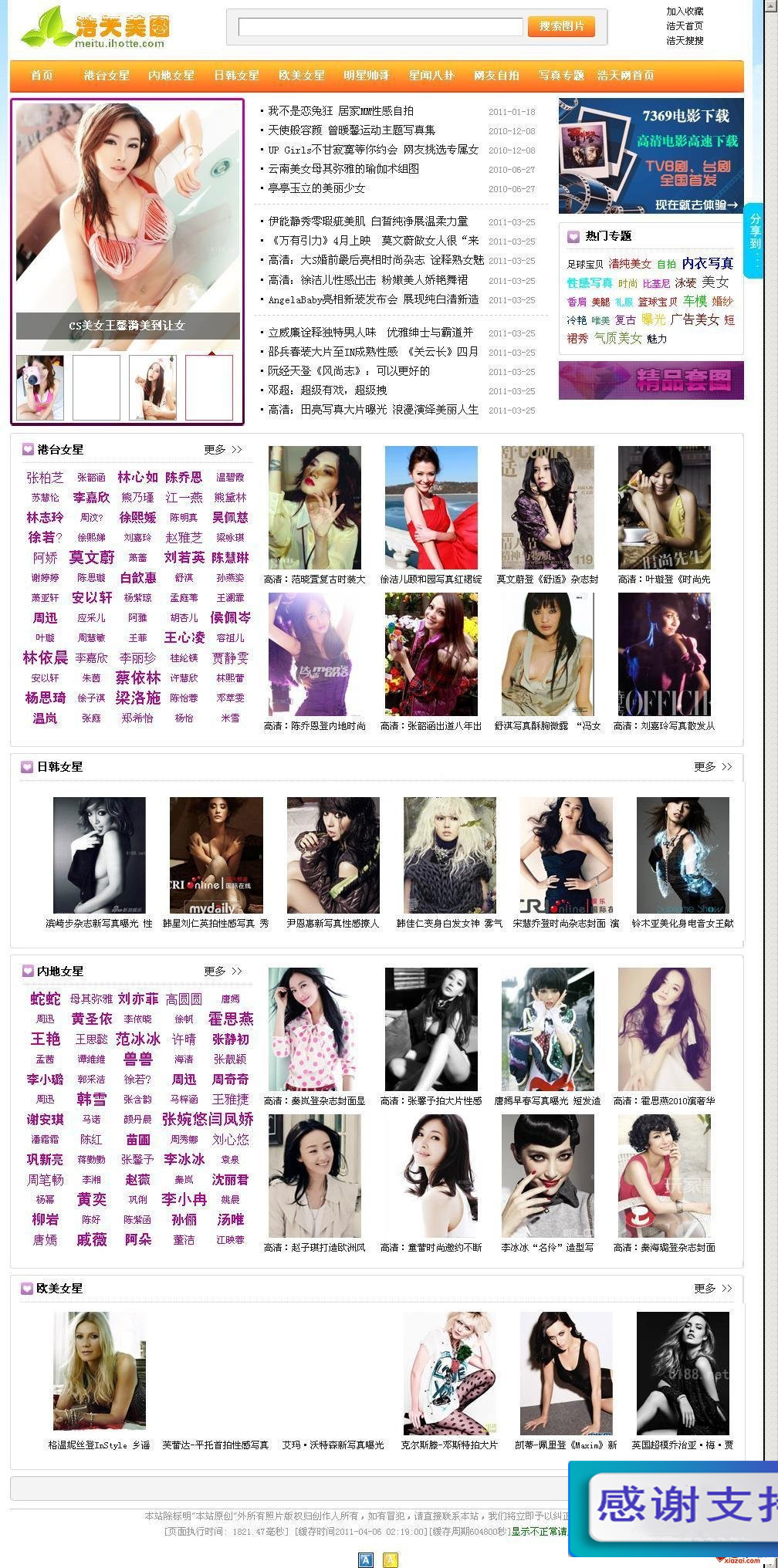
Task: Go to the 欧美女星 nav tab
Action: [302, 76]
